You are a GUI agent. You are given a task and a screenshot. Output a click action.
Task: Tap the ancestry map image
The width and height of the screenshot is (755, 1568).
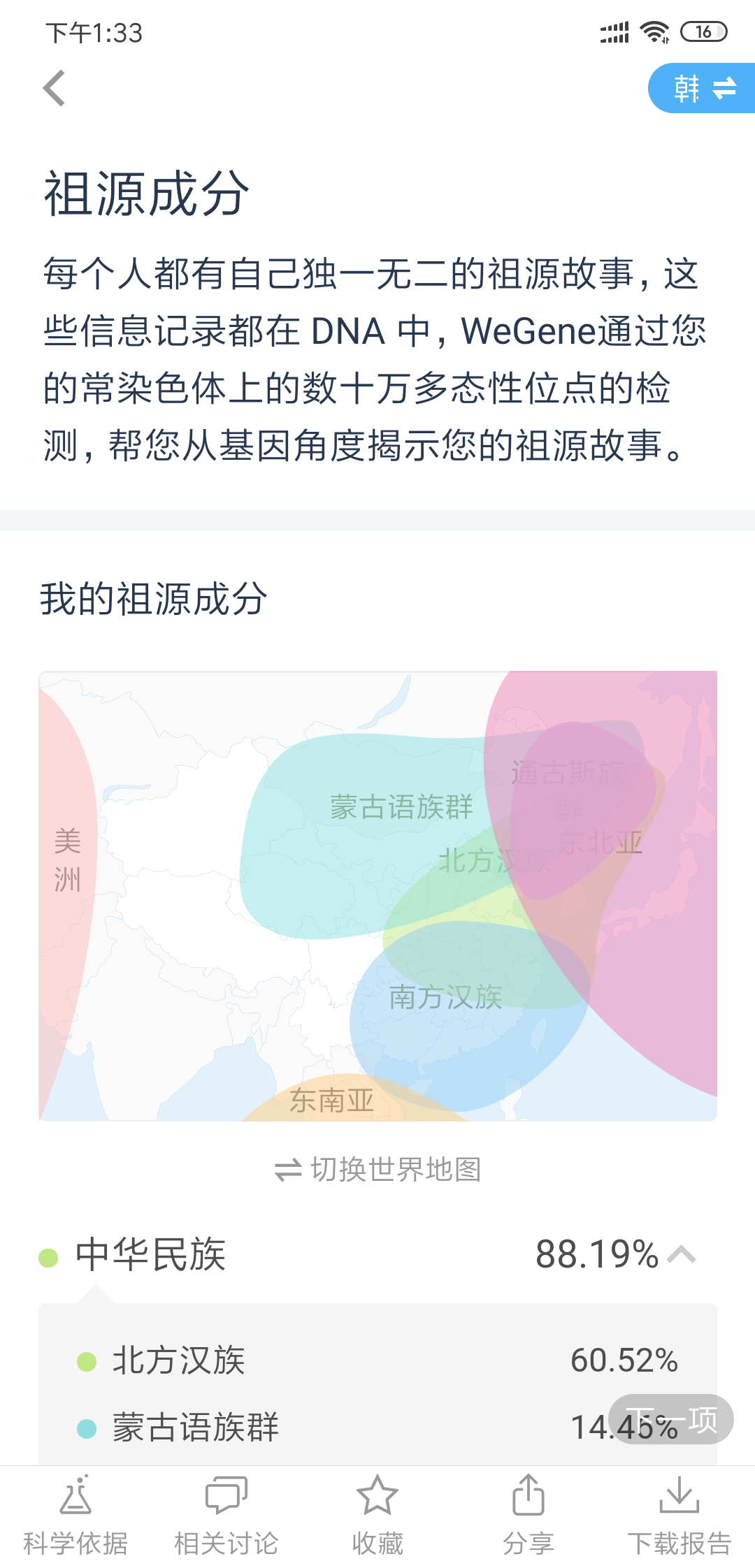coord(377,896)
